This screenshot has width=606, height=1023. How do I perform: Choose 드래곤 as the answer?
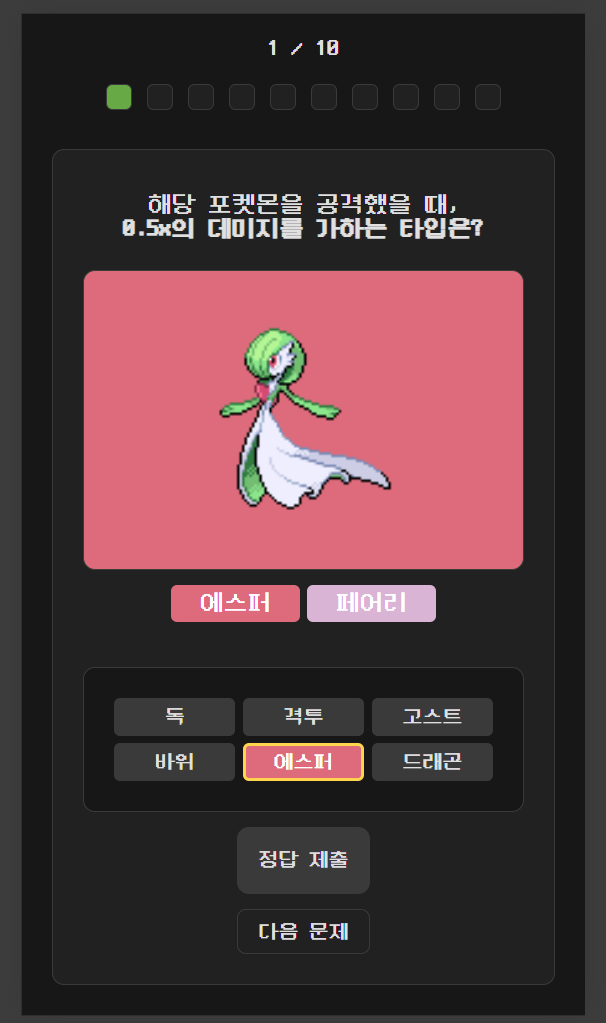pos(432,762)
